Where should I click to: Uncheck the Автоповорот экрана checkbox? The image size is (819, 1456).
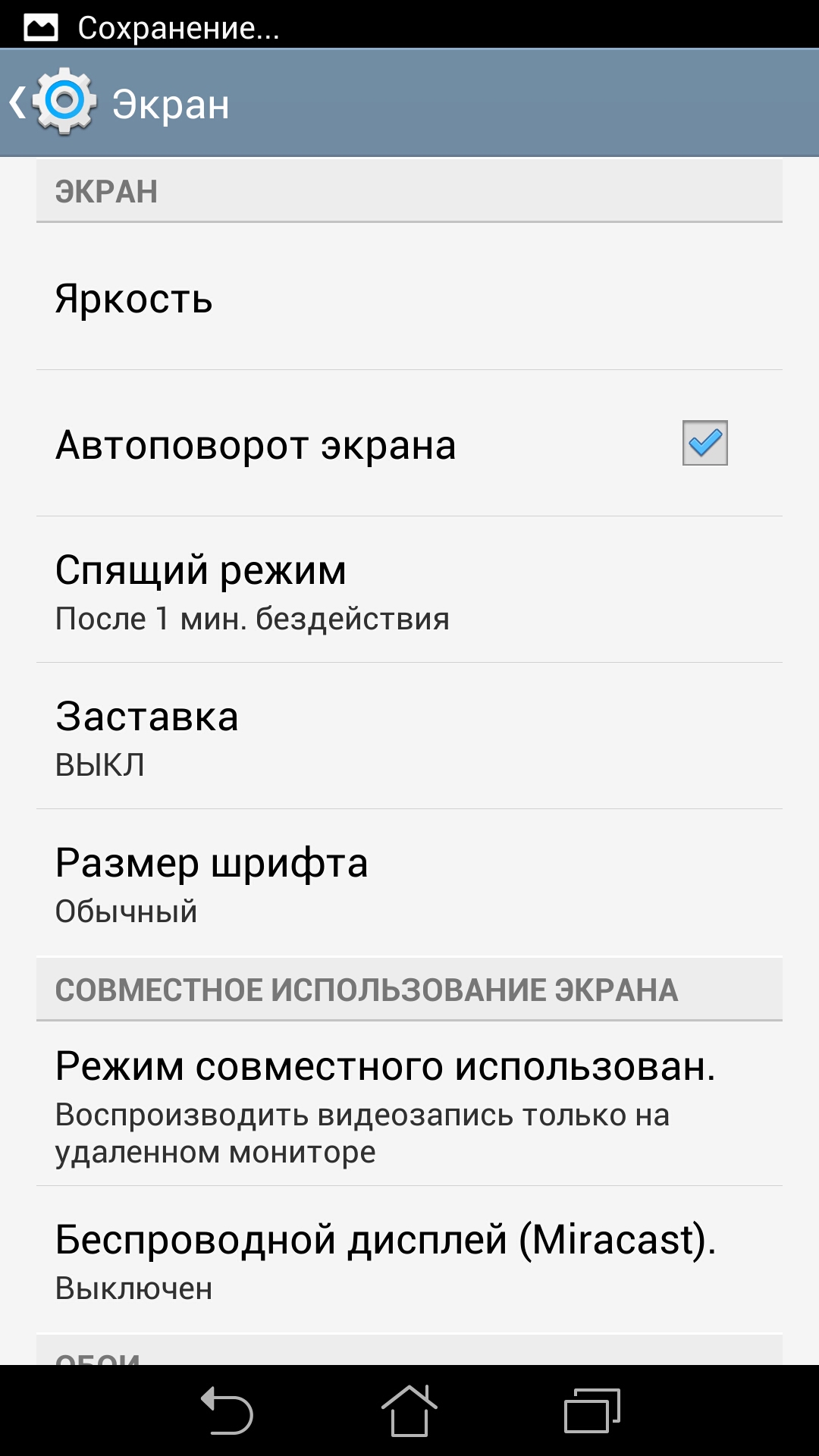pos(704,443)
